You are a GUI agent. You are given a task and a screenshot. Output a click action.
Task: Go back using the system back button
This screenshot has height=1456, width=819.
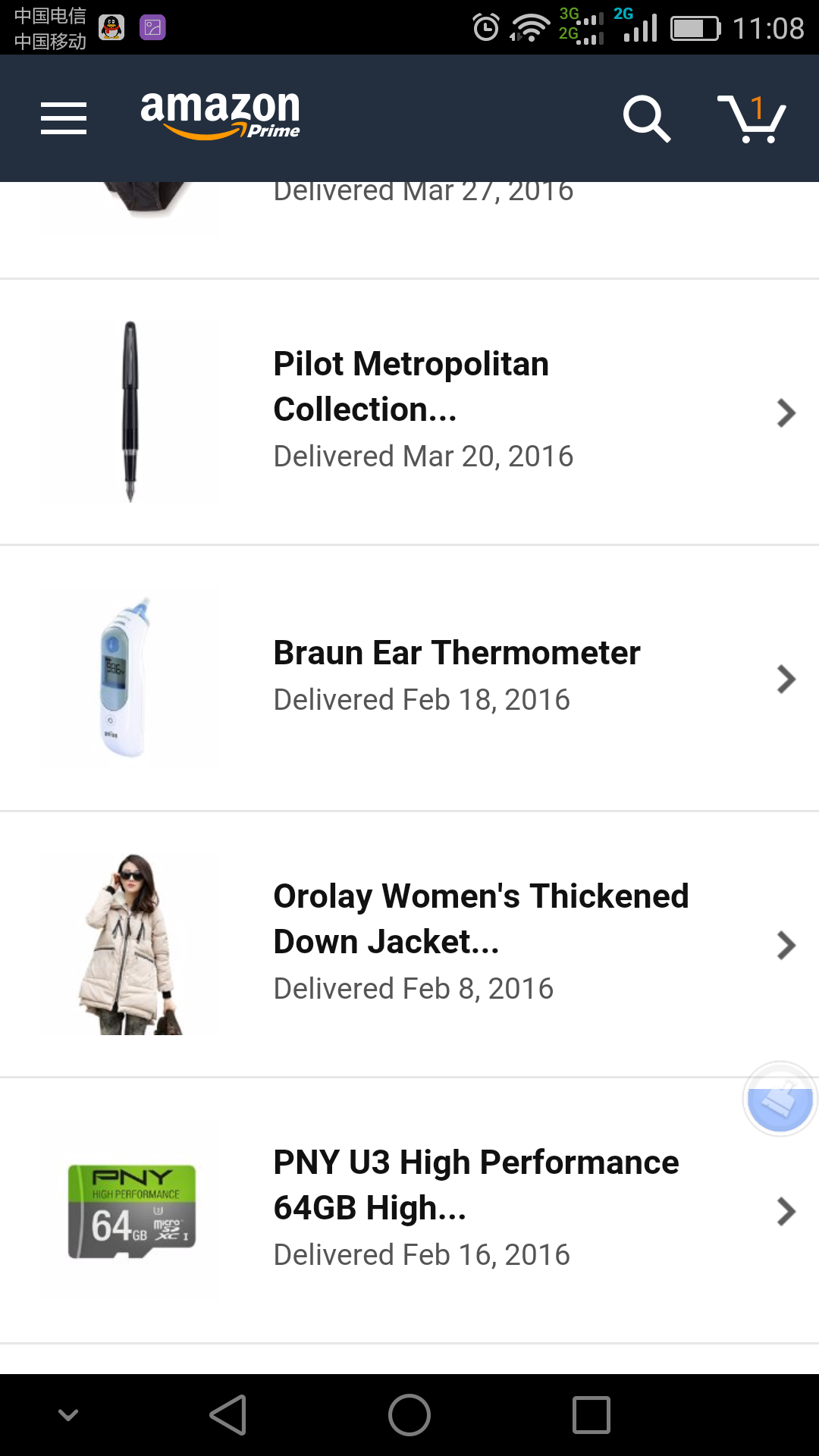click(227, 1415)
